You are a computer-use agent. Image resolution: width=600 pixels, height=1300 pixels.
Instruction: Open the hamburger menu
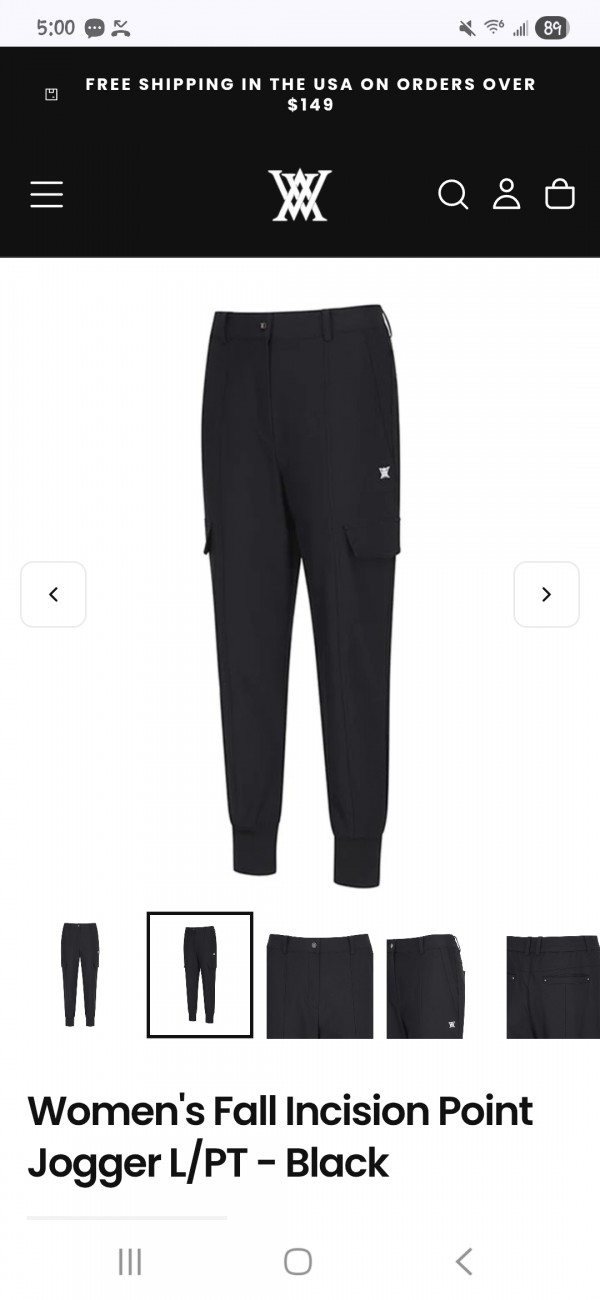click(x=46, y=194)
